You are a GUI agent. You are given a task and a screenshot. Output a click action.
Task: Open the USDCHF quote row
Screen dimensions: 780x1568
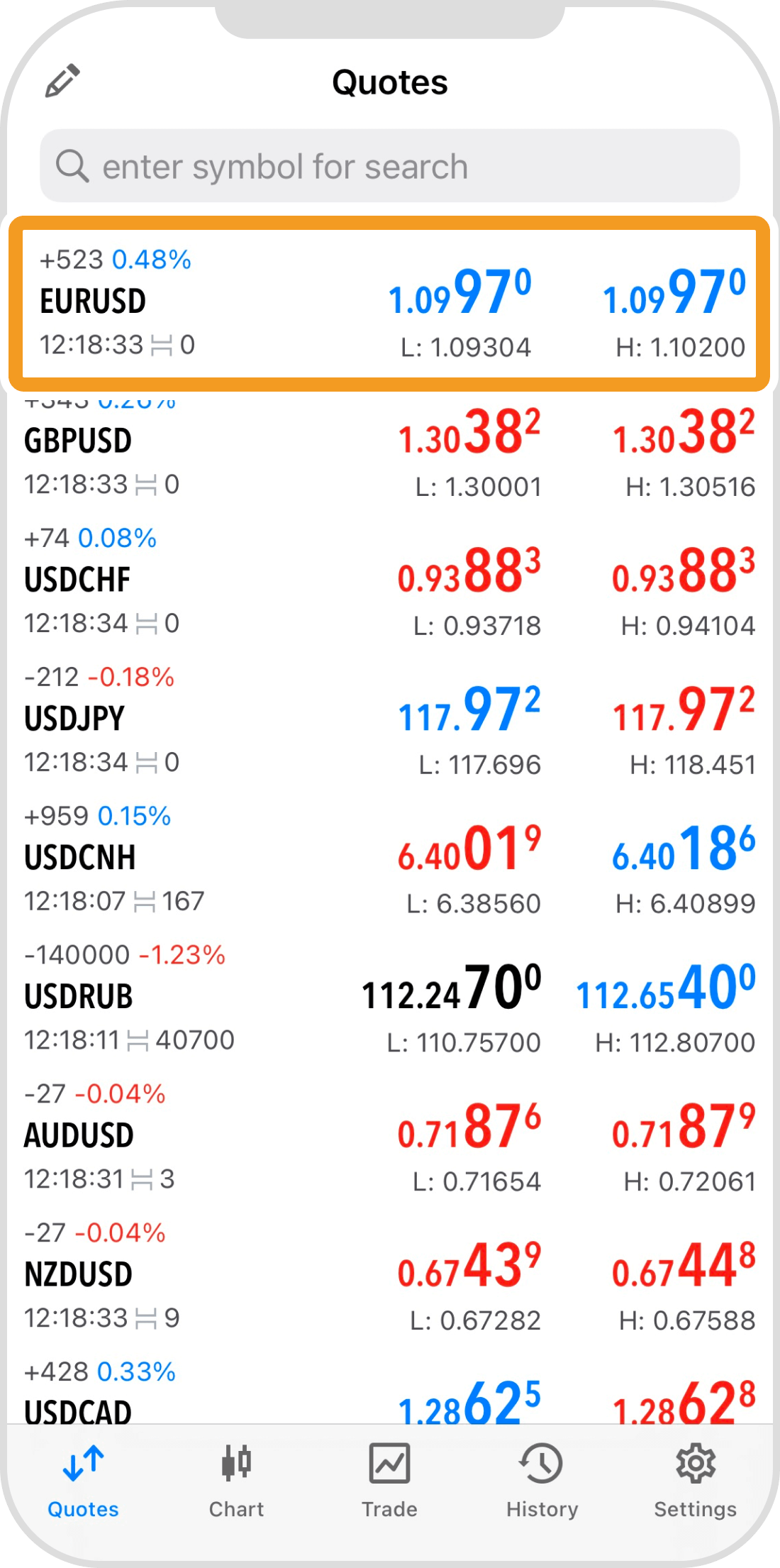coord(389,582)
